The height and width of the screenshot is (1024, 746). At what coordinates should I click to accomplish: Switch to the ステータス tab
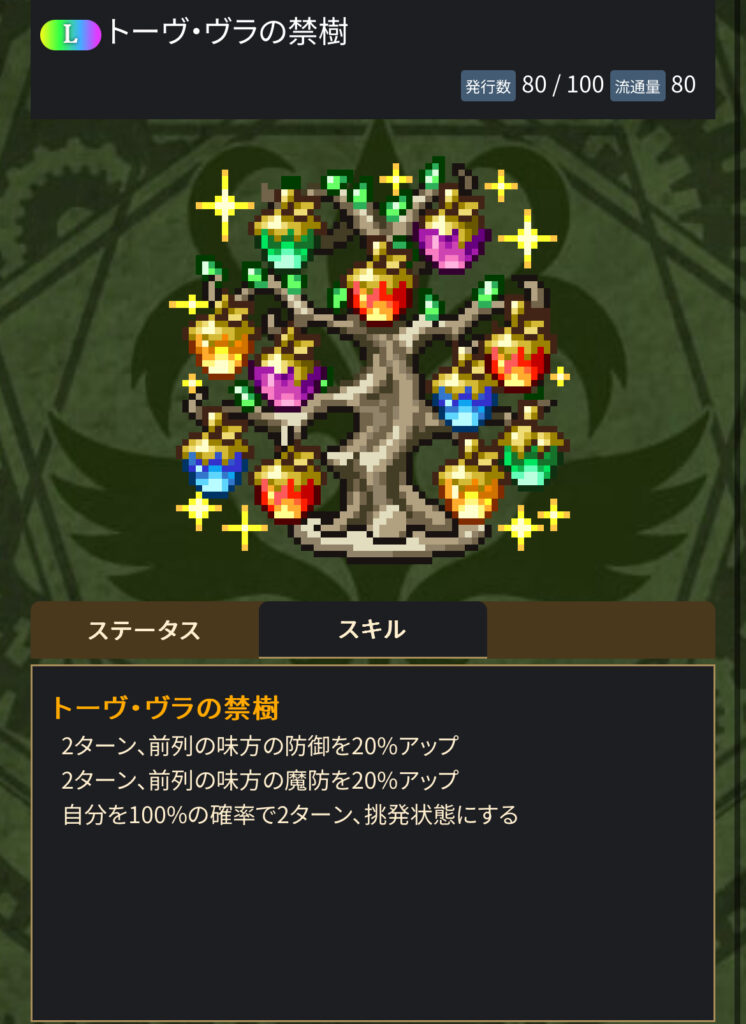(x=144, y=631)
